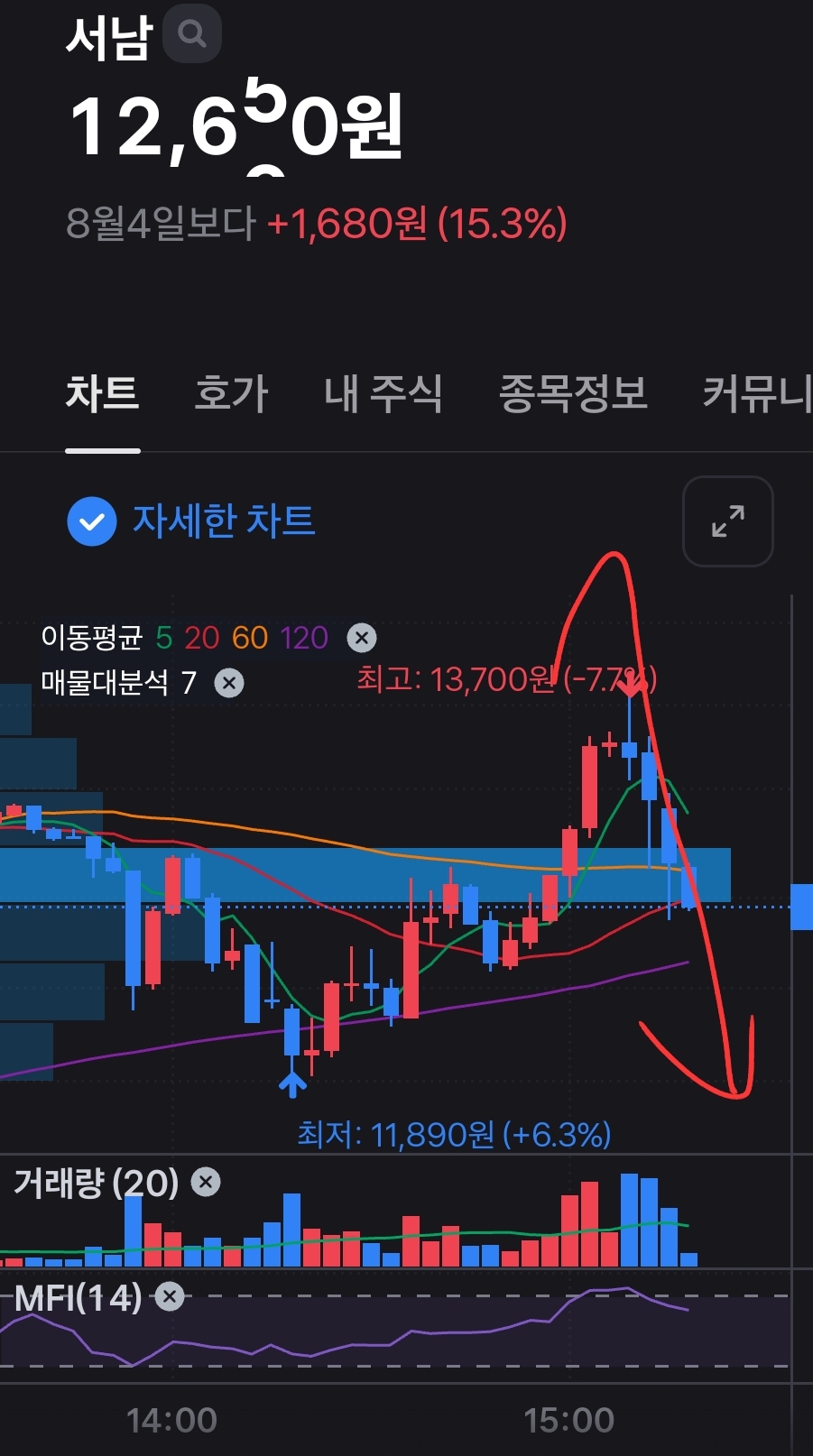Open the 종목정보 tab
Image resolution: width=813 pixels, height=1456 pixels.
pyautogui.click(x=573, y=393)
